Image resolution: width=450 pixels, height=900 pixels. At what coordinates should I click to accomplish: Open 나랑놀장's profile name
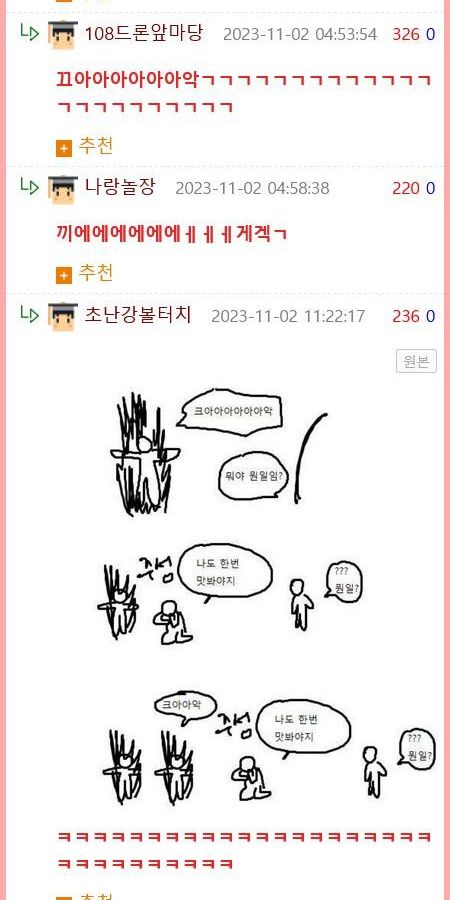click(x=120, y=187)
